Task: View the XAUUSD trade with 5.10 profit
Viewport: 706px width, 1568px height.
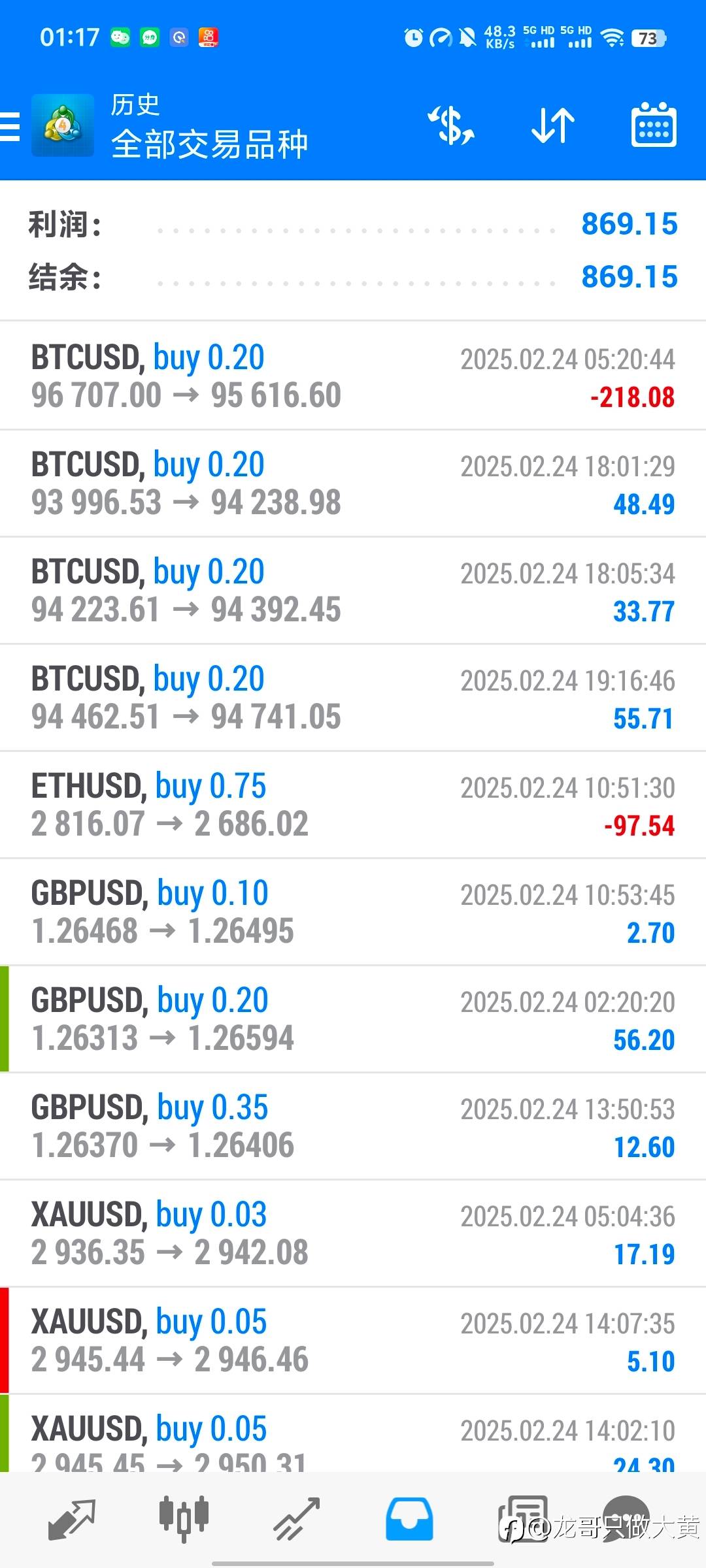Action: click(x=353, y=1341)
